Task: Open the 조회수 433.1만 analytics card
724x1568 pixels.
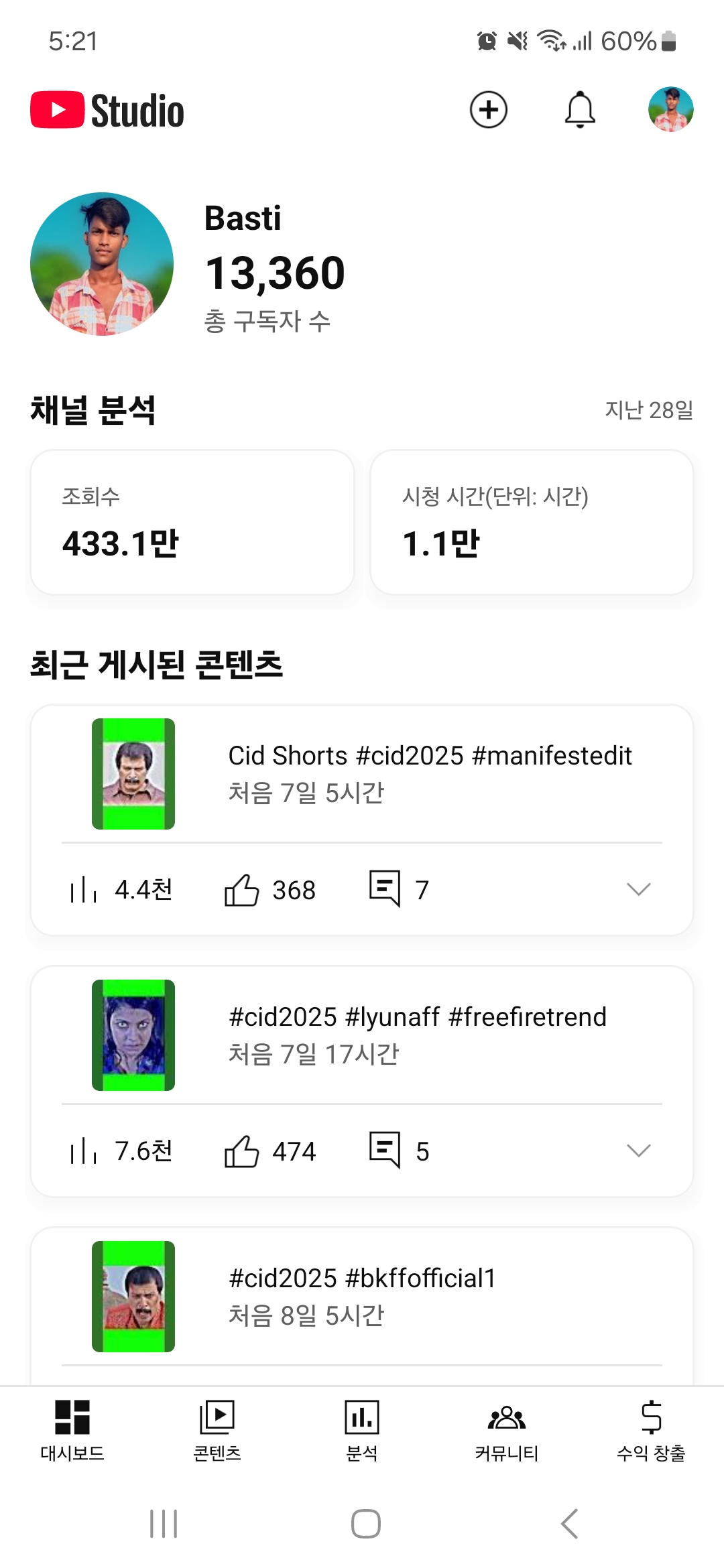Action: pos(192,522)
